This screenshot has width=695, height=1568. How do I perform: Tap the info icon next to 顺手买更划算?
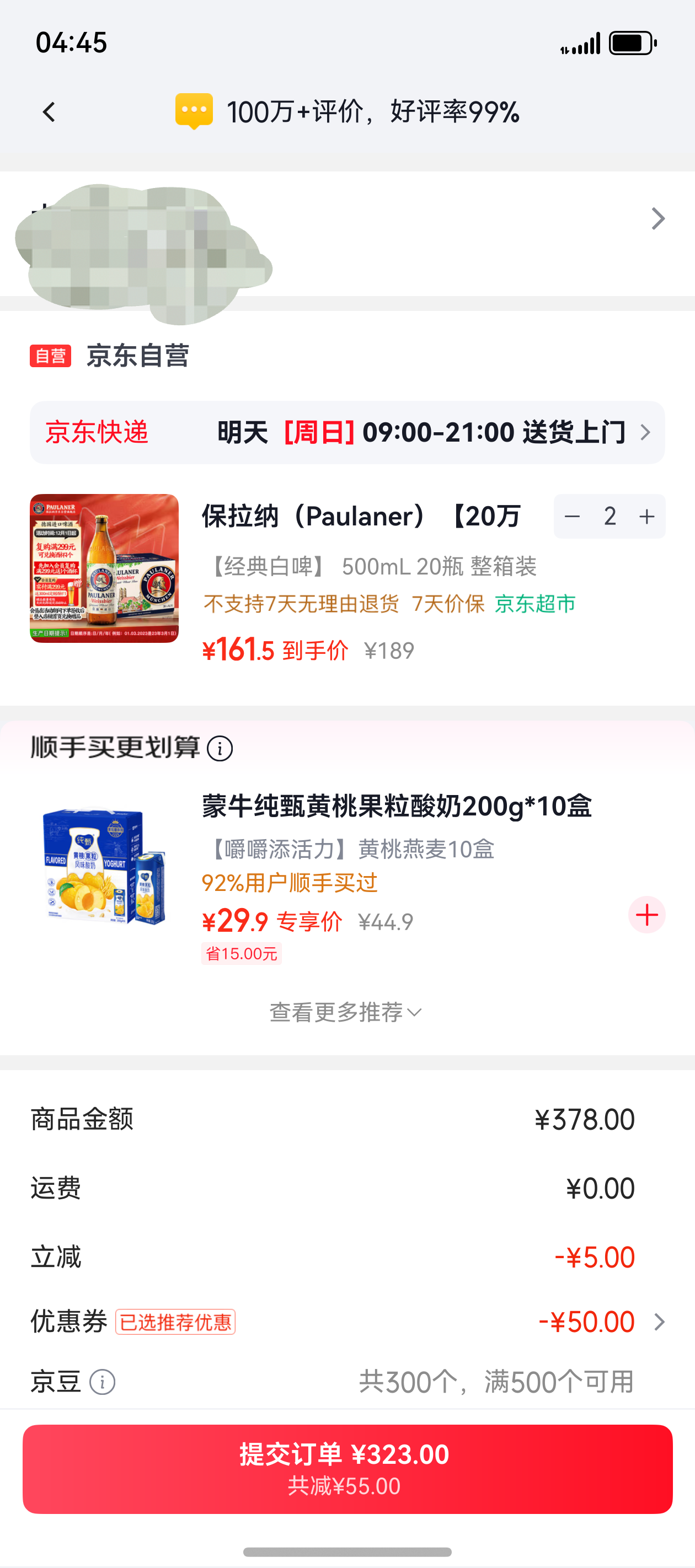[221, 748]
